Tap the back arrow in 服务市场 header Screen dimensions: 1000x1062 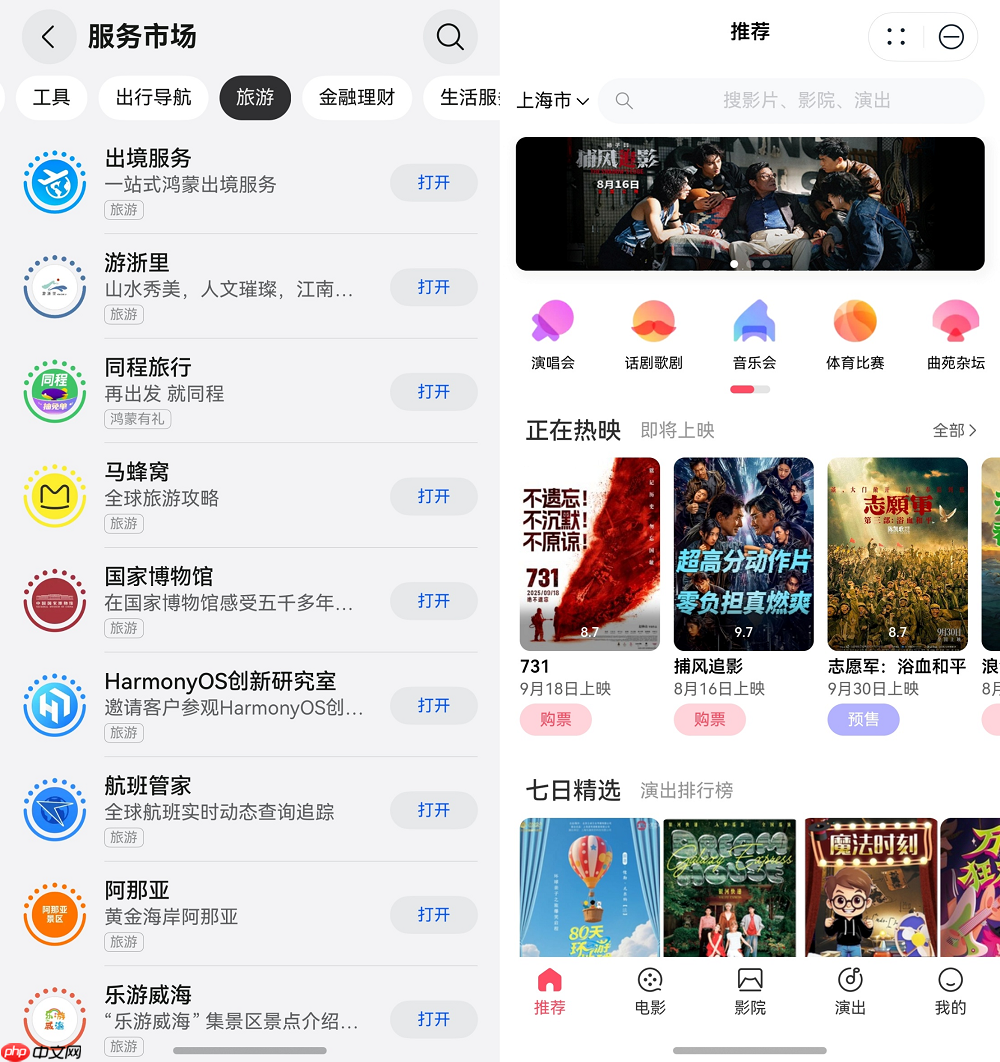pyautogui.click(x=47, y=36)
